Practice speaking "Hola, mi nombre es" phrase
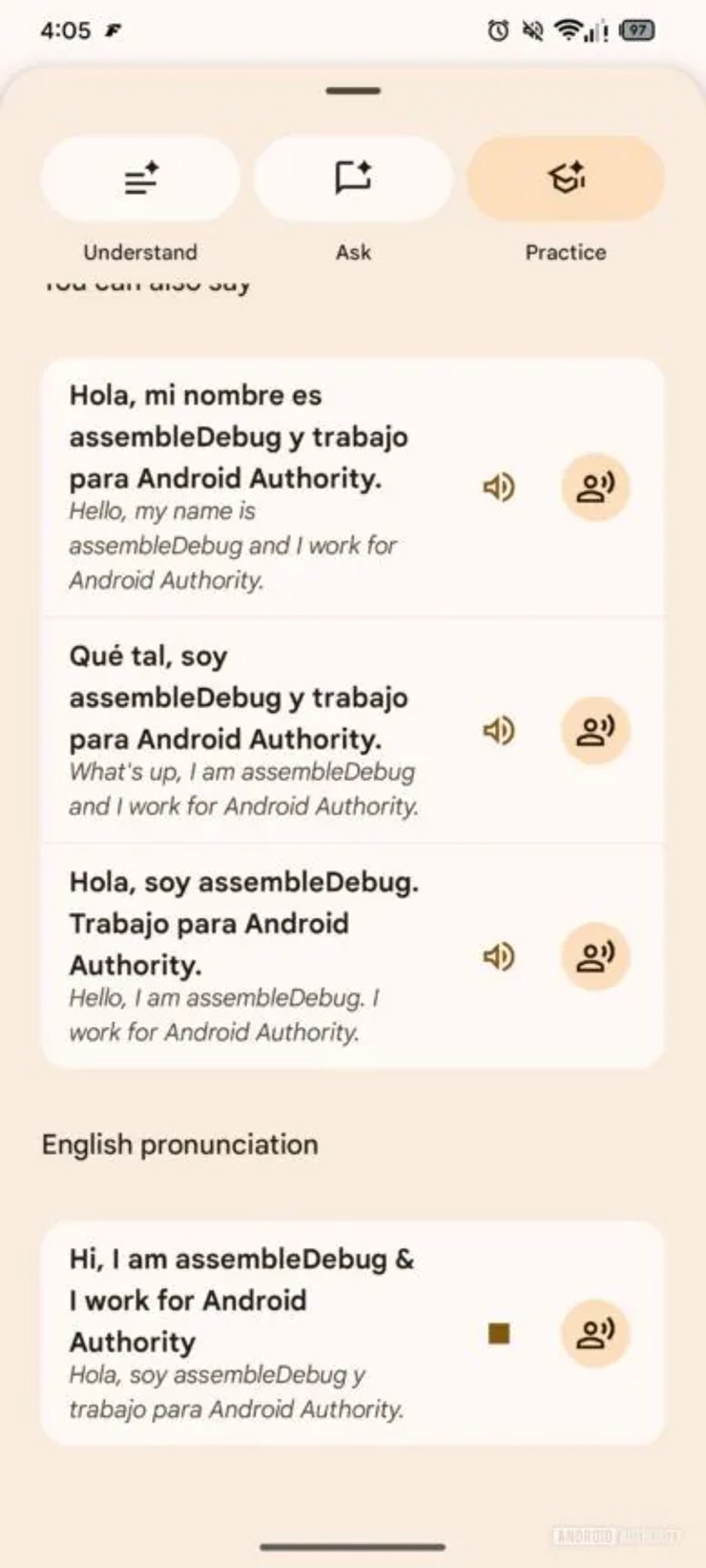This screenshot has width=706, height=1568. coord(595,488)
